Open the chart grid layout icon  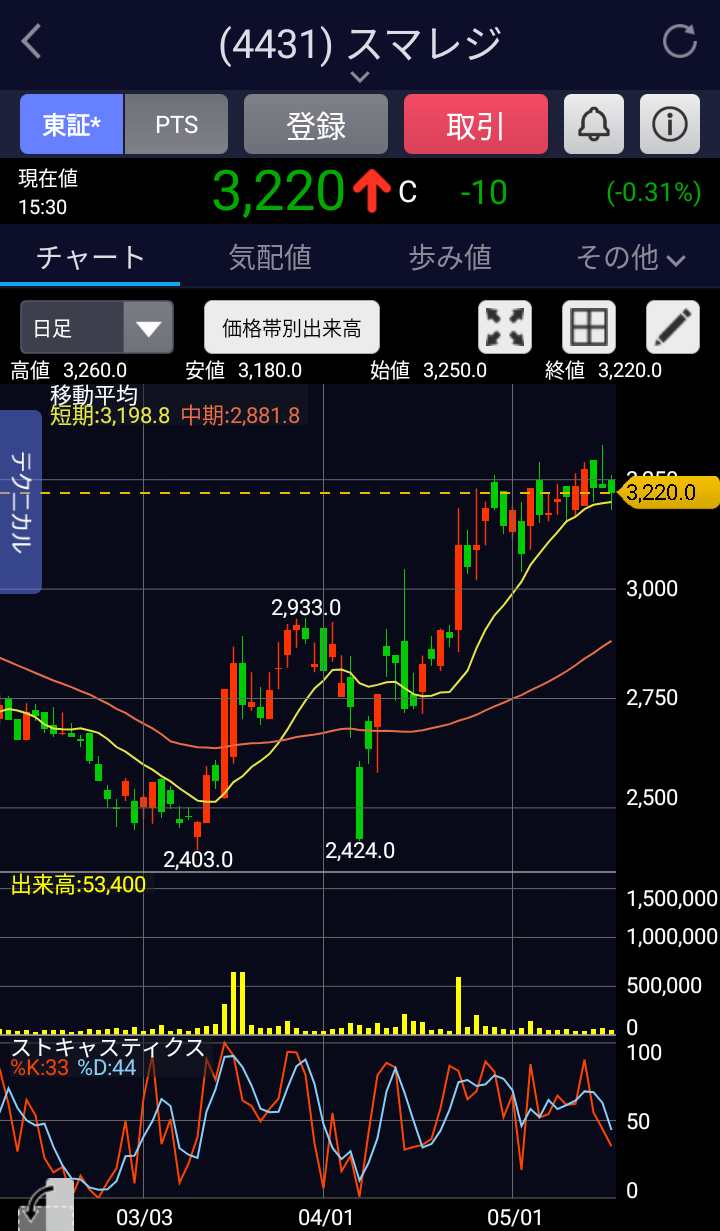point(588,328)
